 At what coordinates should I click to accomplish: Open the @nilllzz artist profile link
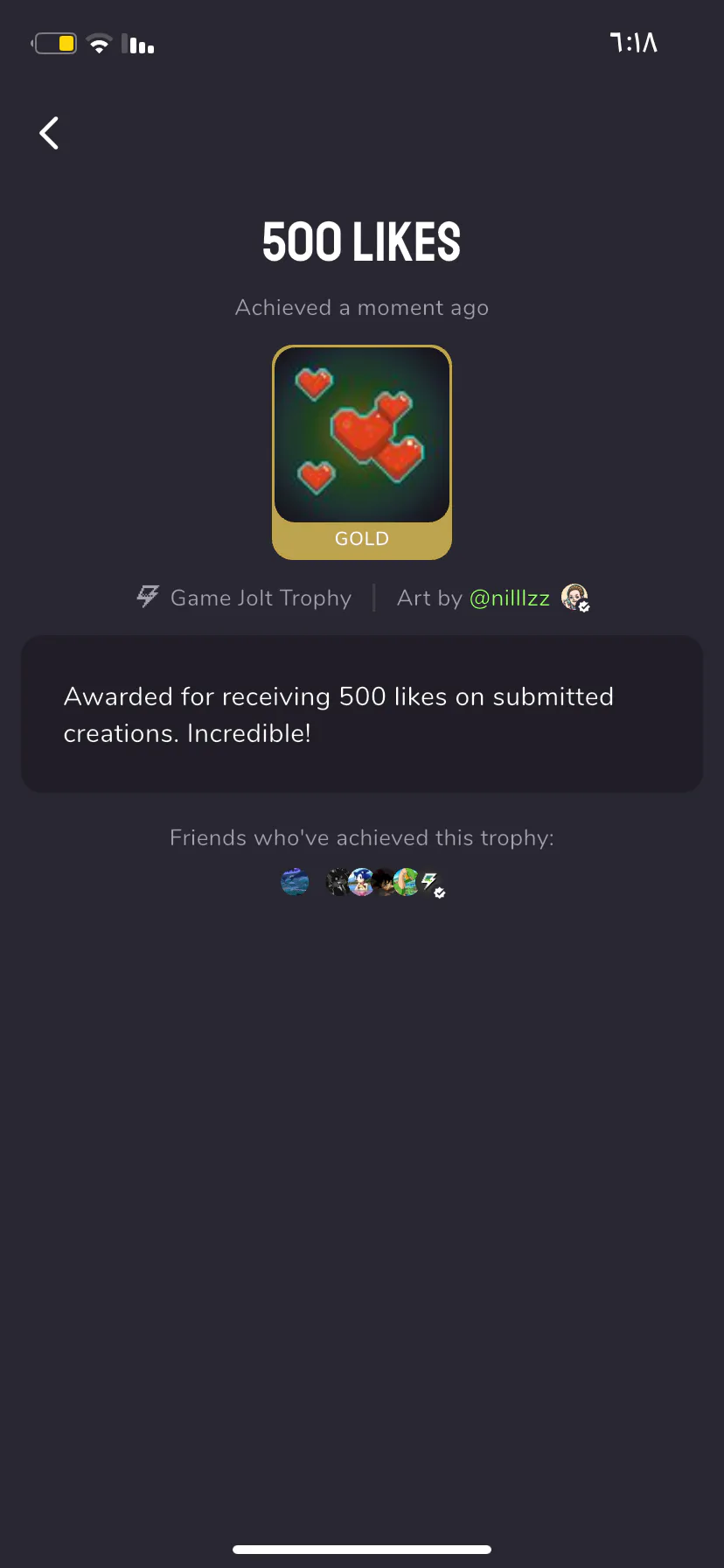[x=510, y=598]
